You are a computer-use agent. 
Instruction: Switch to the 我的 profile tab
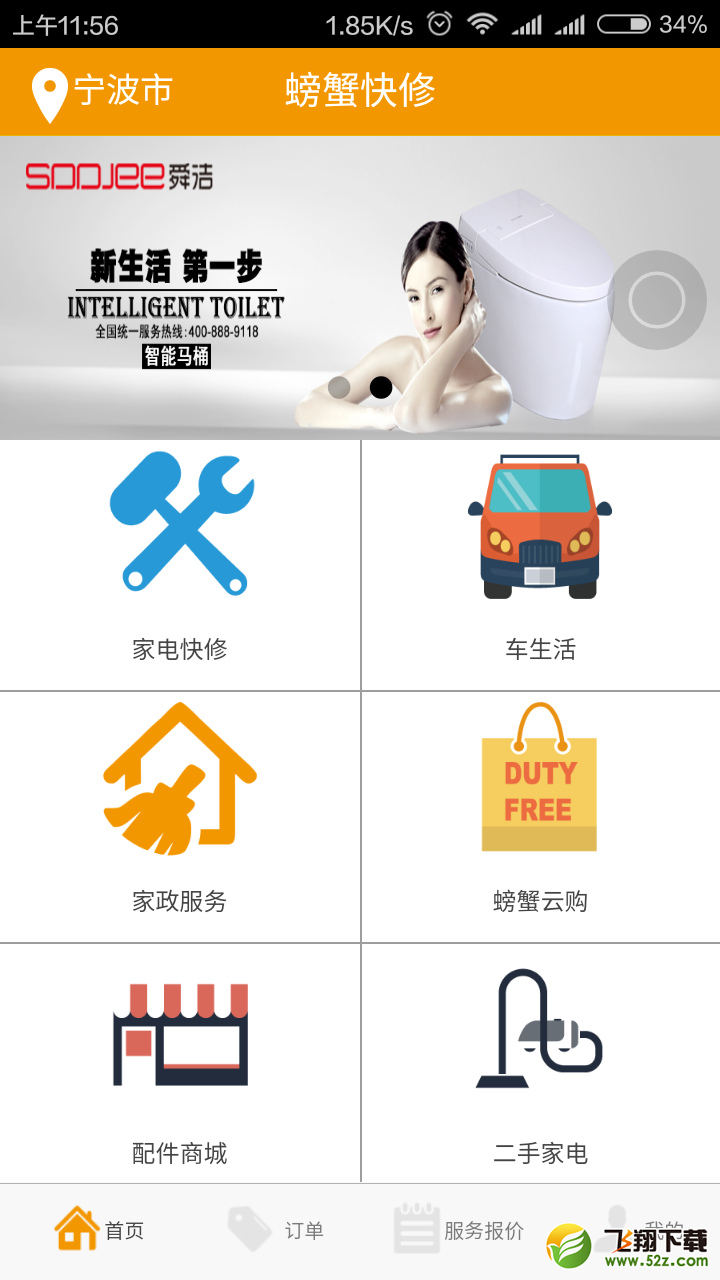click(x=640, y=1230)
